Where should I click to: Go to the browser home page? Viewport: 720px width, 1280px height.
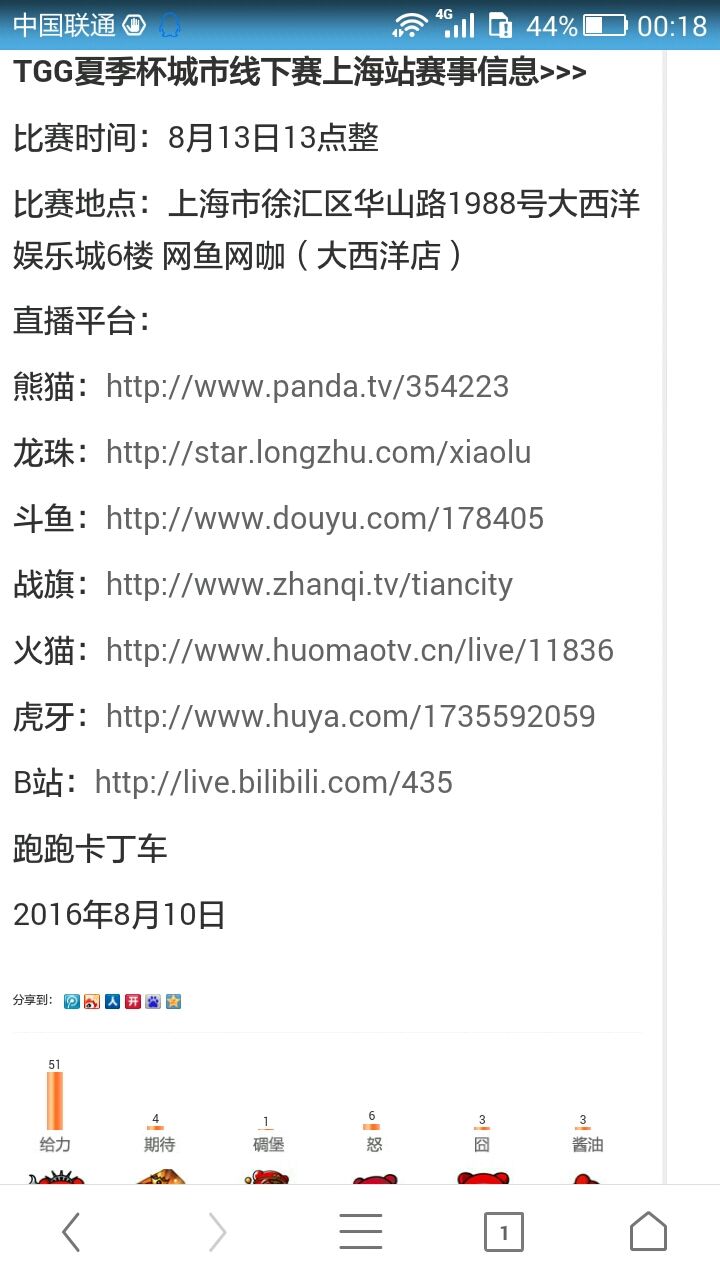click(x=648, y=1231)
